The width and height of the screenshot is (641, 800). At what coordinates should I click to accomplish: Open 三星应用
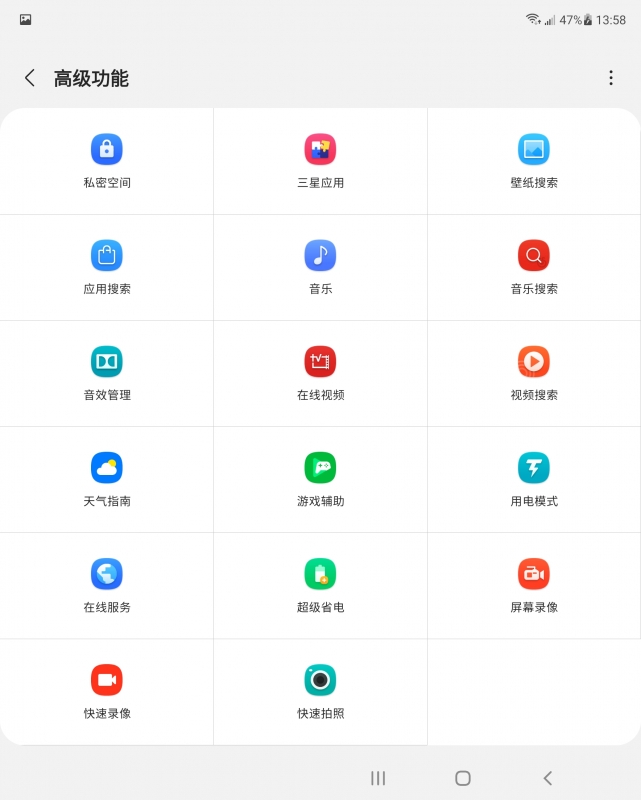(320, 160)
